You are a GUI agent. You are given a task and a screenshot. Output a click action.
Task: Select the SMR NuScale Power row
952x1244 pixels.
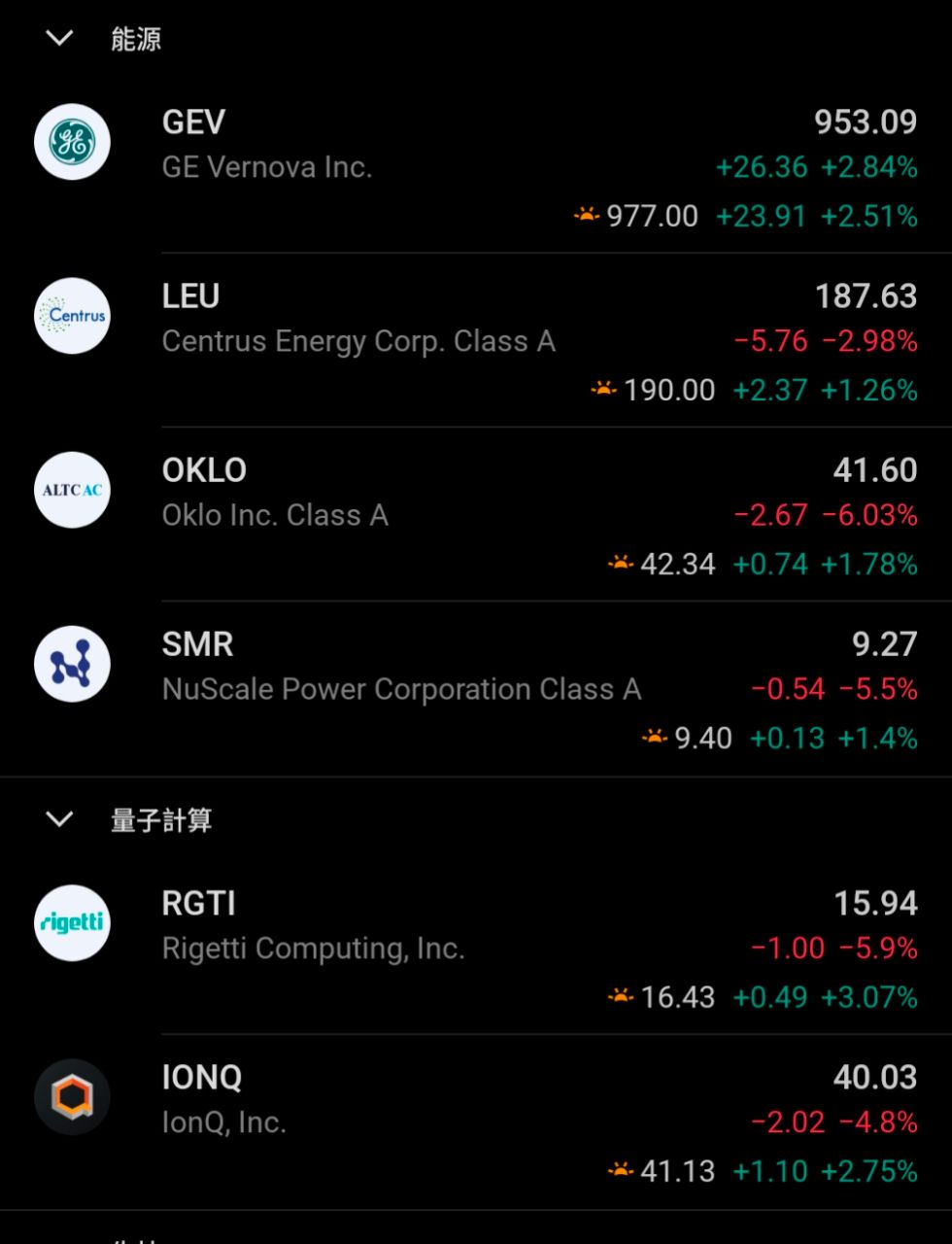click(x=476, y=689)
